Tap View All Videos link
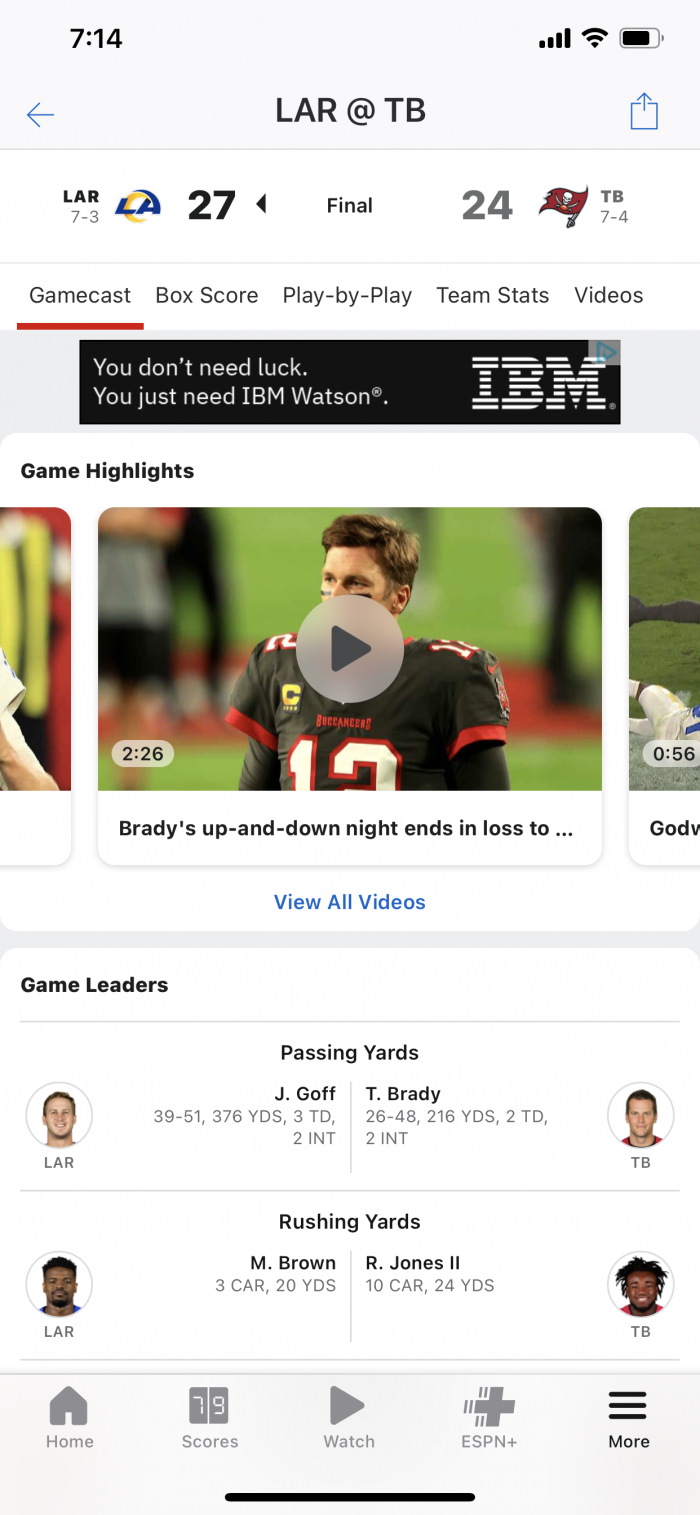 pos(350,902)
